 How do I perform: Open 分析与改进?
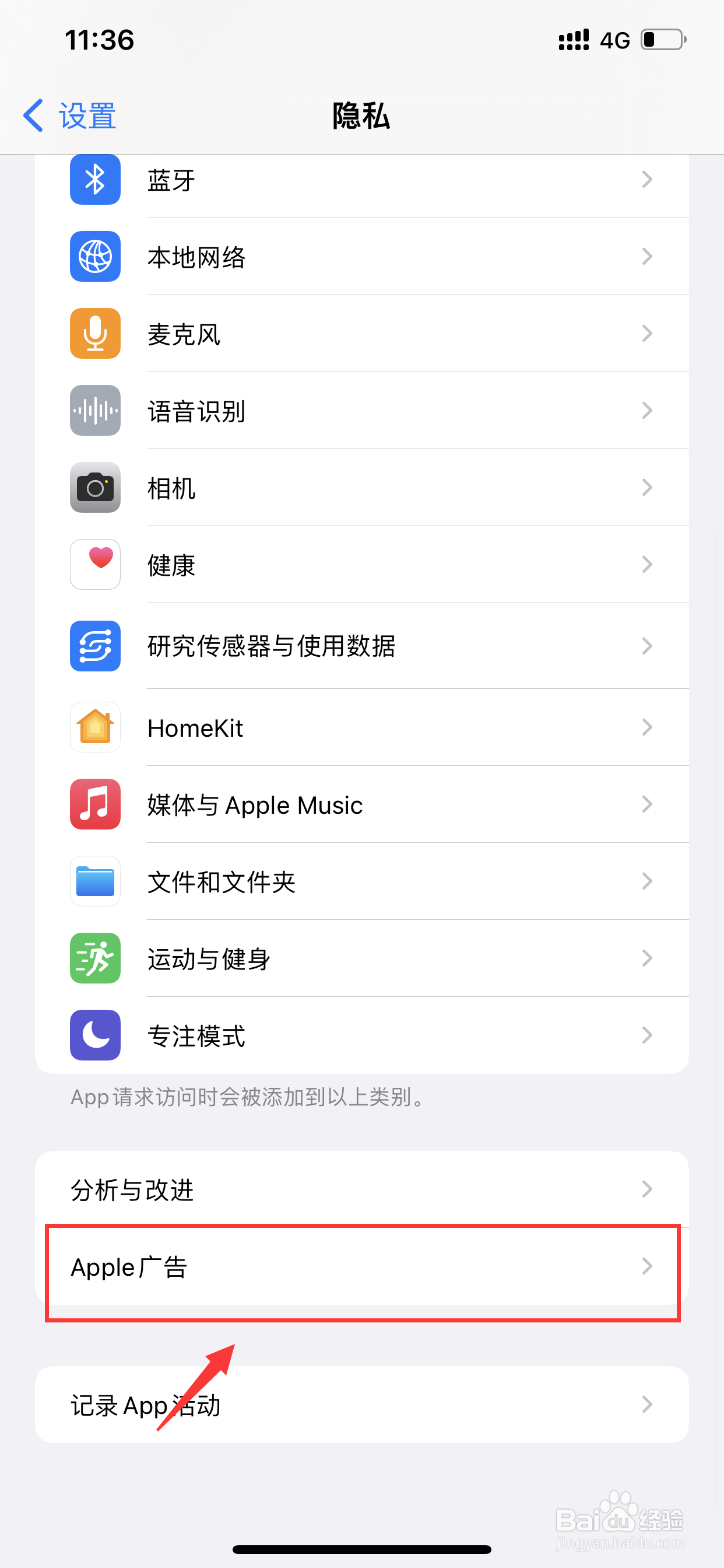(x=362, y=1189)
